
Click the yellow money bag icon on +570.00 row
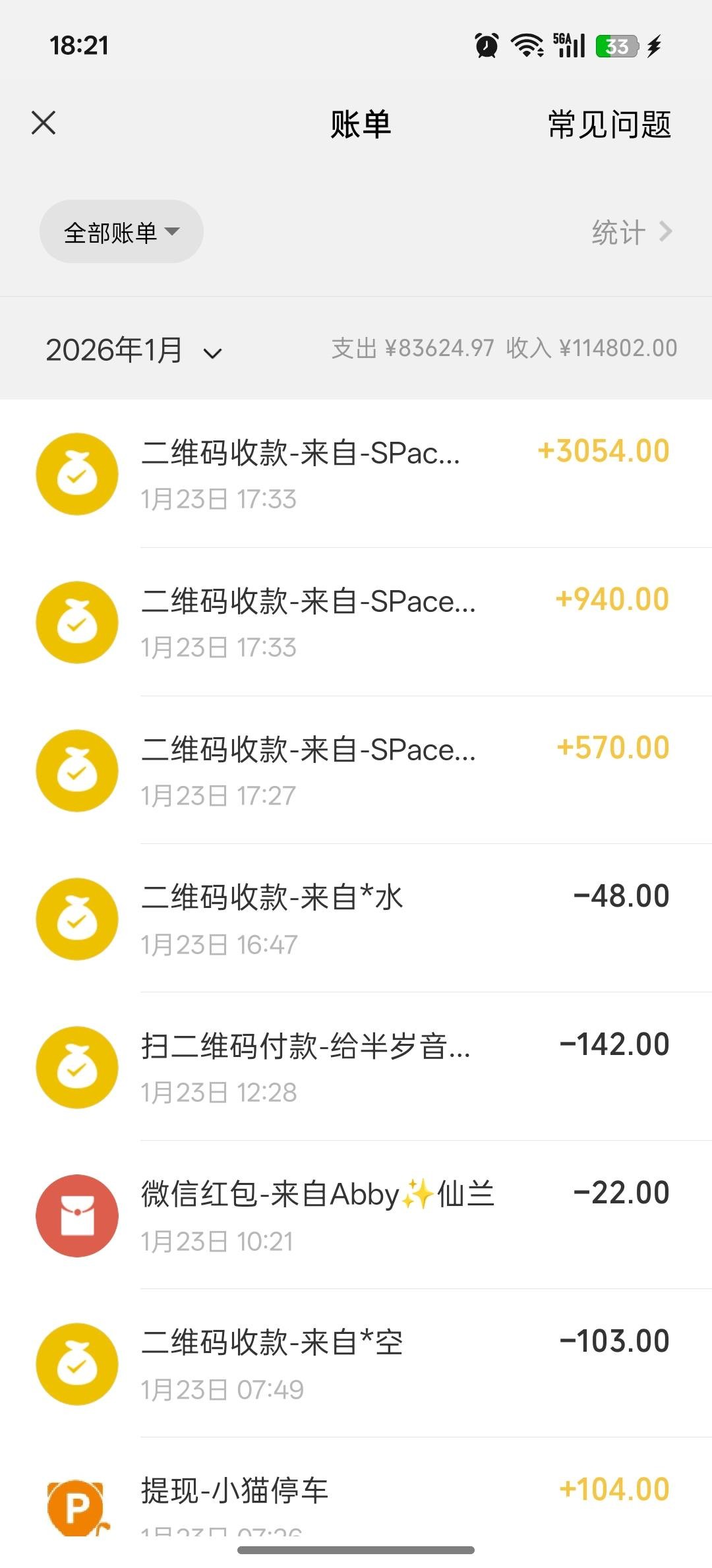[77, 770]
